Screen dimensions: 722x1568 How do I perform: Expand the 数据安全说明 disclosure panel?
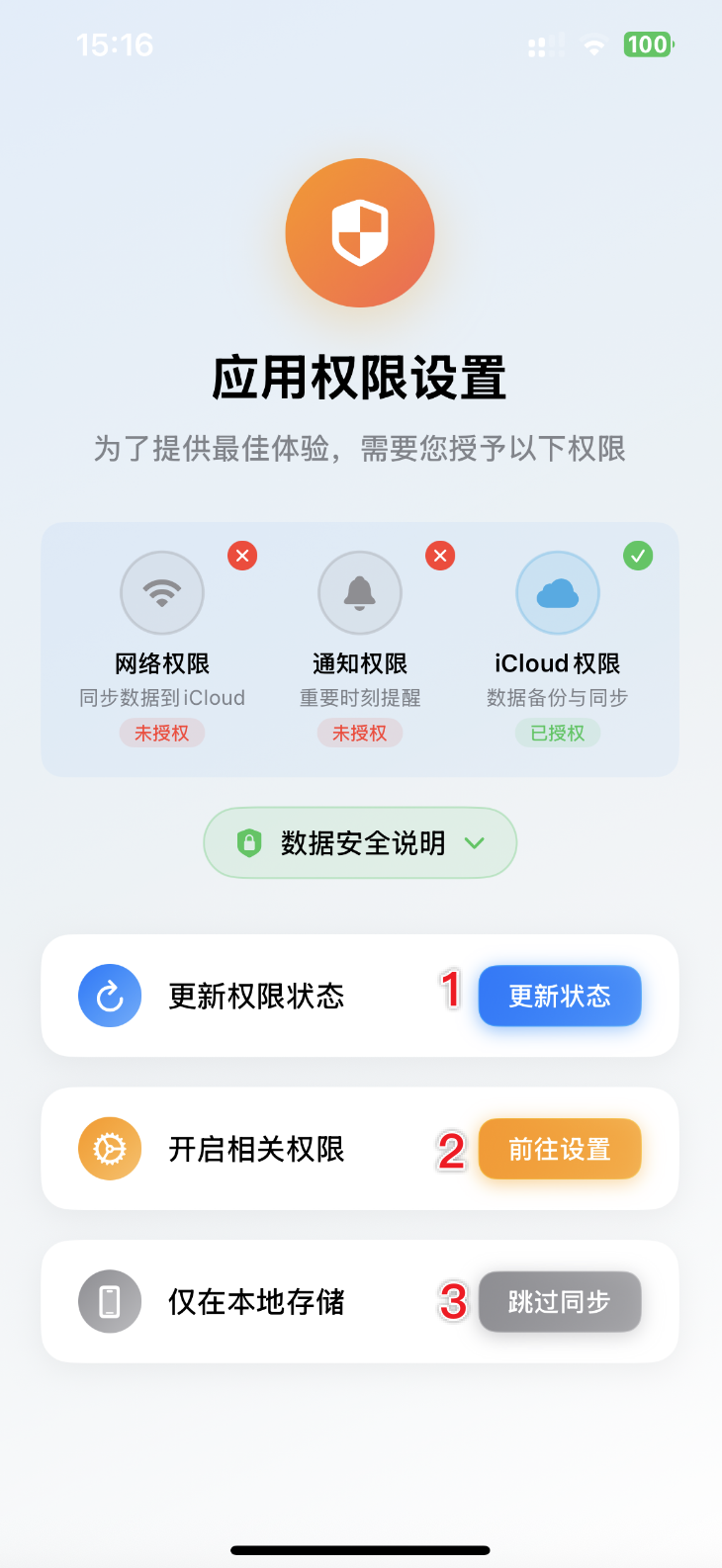point(360,842)
